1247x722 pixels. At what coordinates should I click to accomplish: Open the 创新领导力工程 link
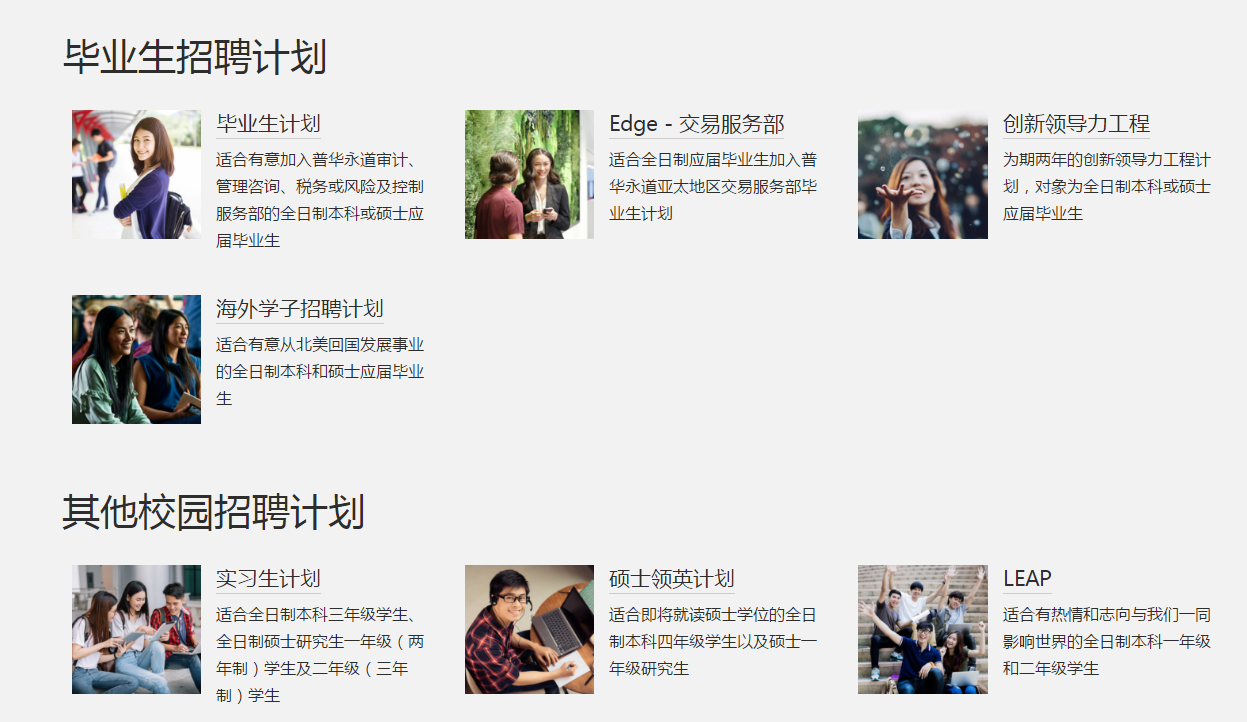click(1076, 124)
